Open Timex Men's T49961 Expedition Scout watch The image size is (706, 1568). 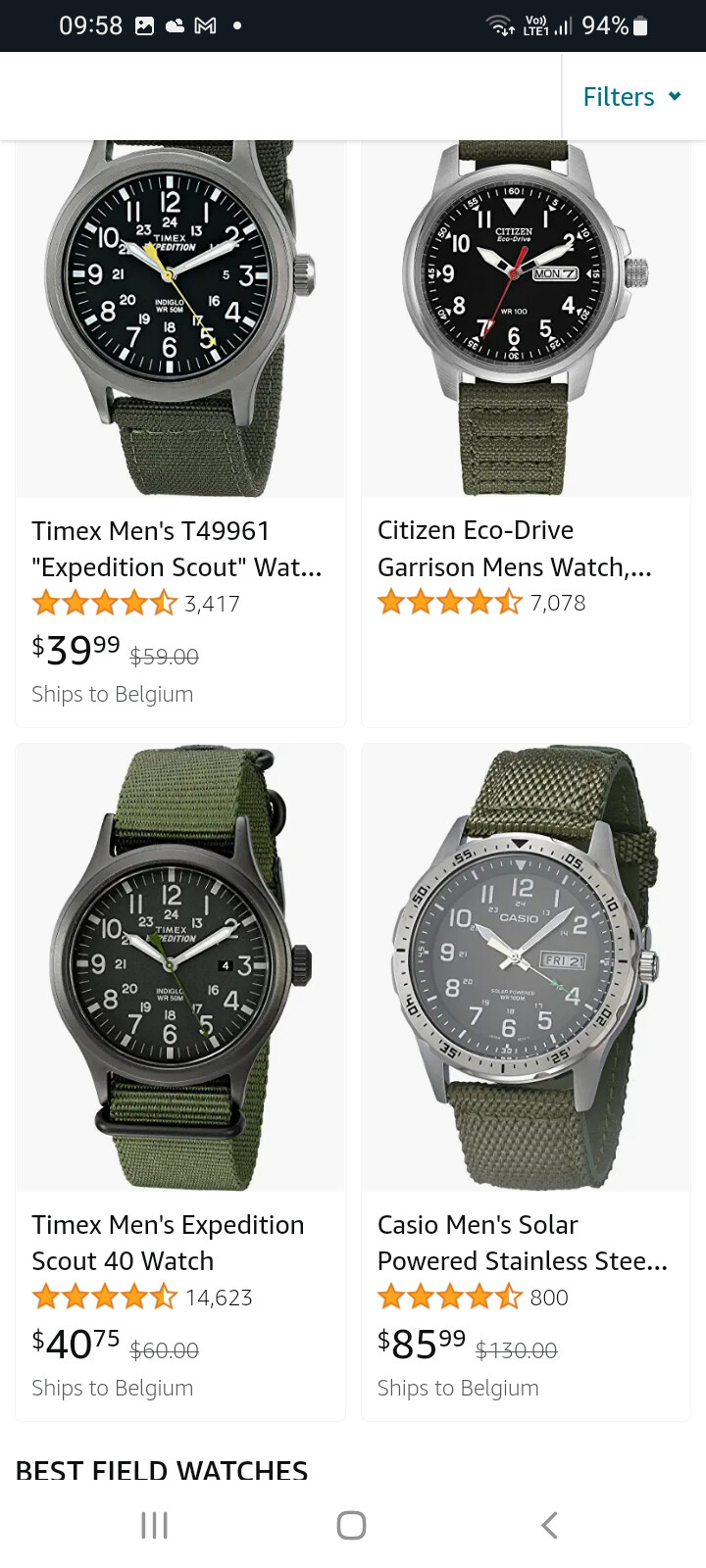(x=177, y=549)
